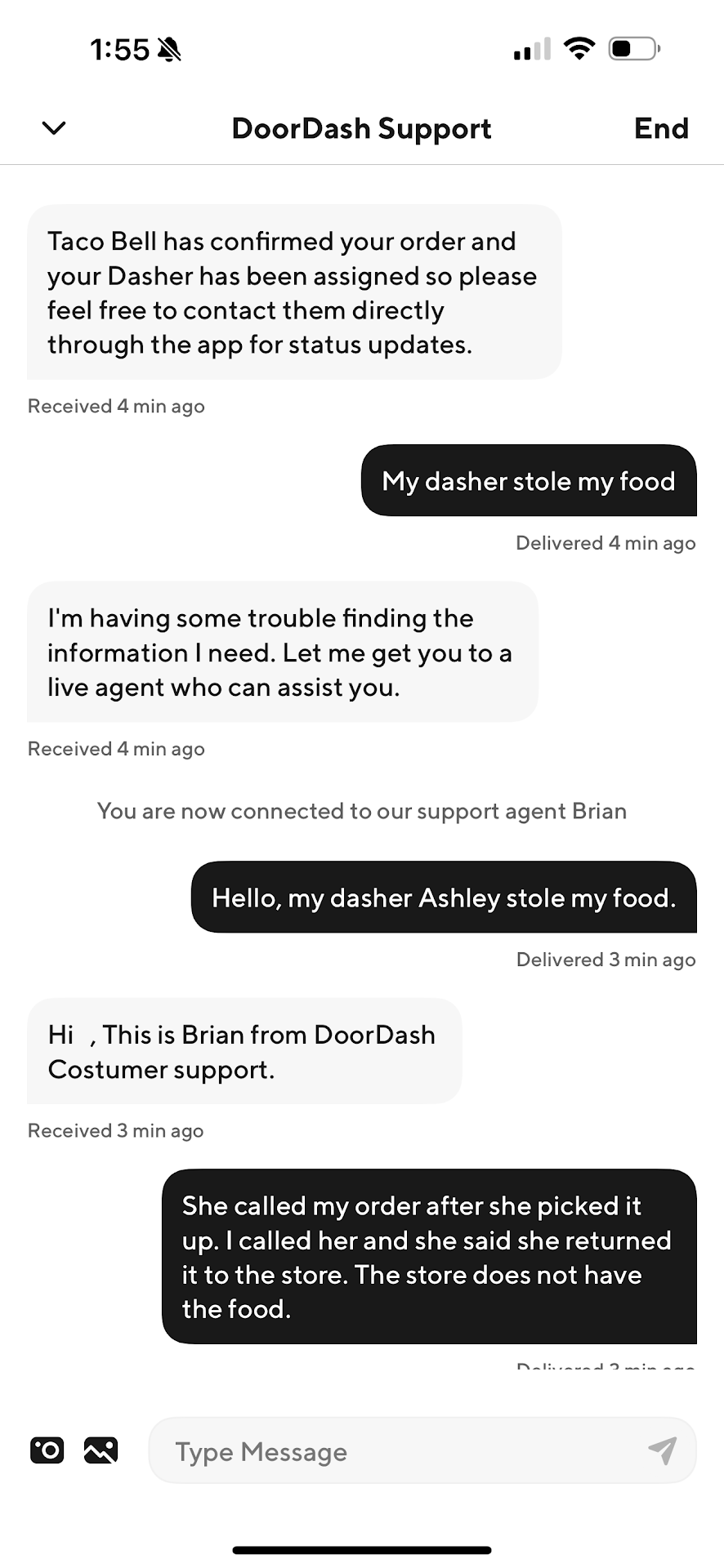
Task: Collapse the DoorDash Support chat
Action: click(54, 128)
